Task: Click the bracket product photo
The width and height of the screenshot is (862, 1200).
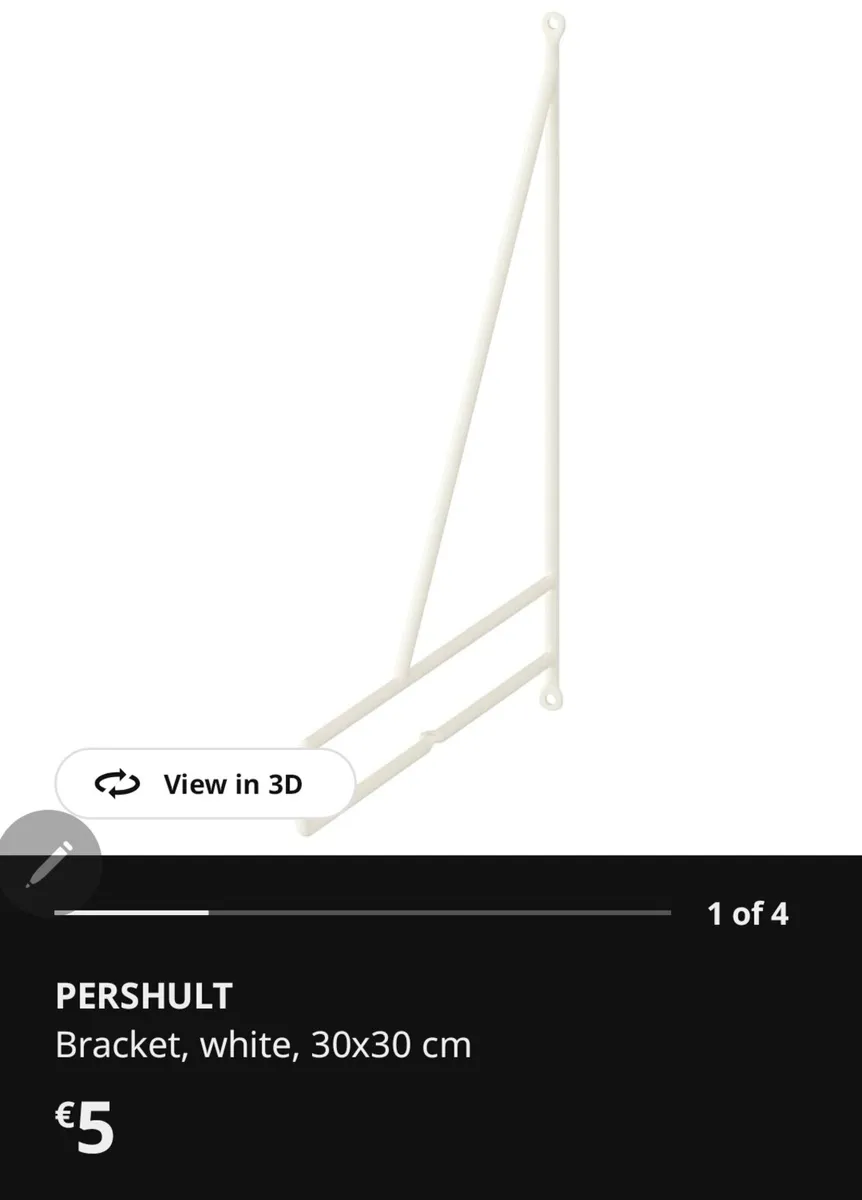Action: (x=480, y=400)
